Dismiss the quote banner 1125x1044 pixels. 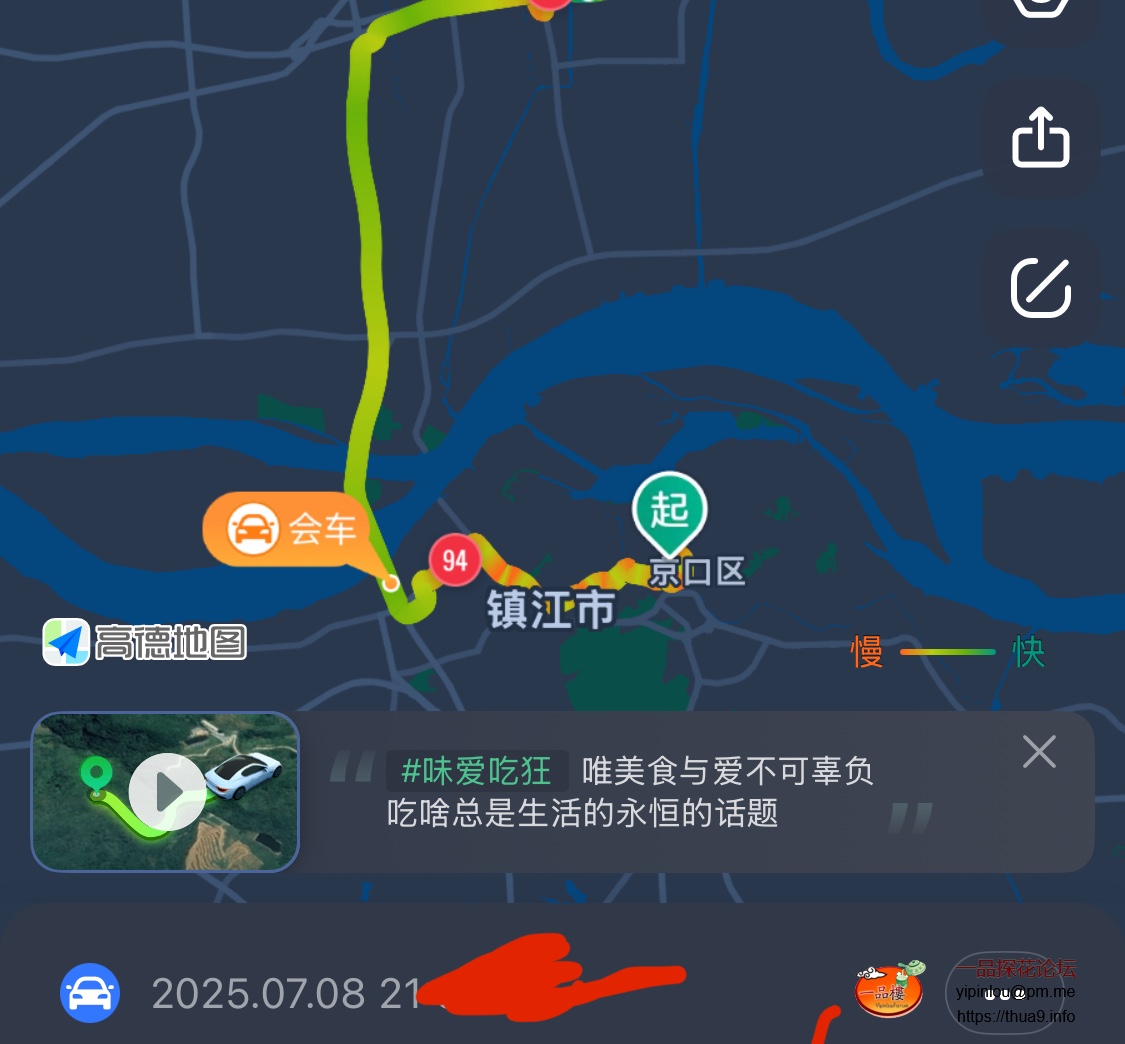point(1039,751)
